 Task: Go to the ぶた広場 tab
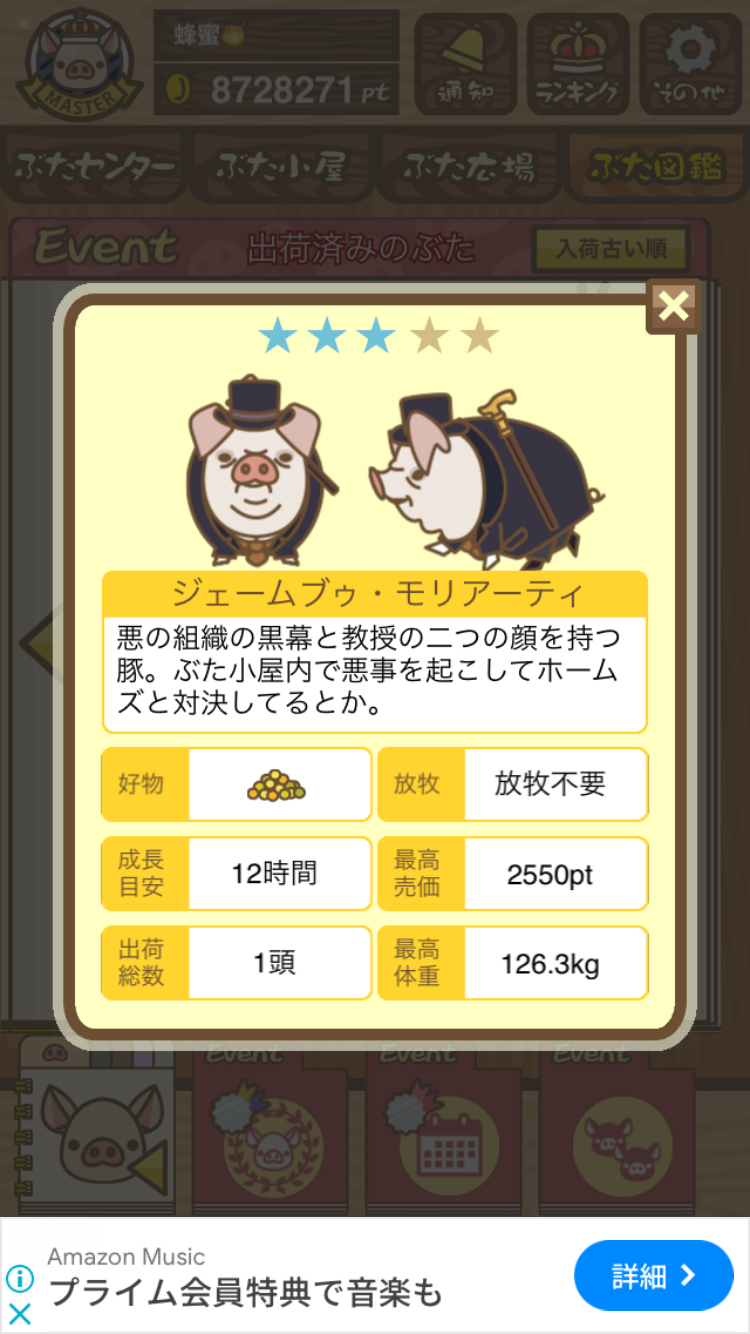(x=468, y=167)
